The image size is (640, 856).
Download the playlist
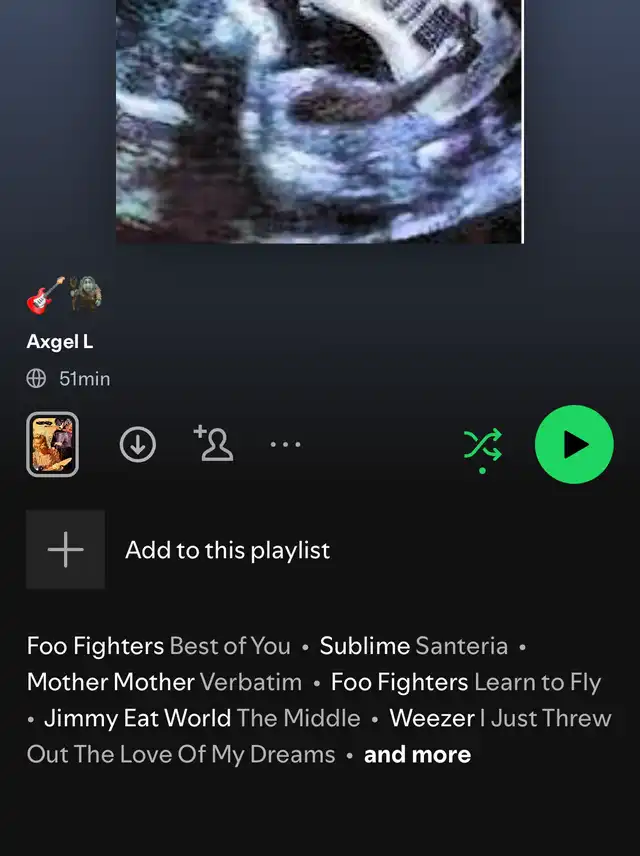click(x=138, y=445)
